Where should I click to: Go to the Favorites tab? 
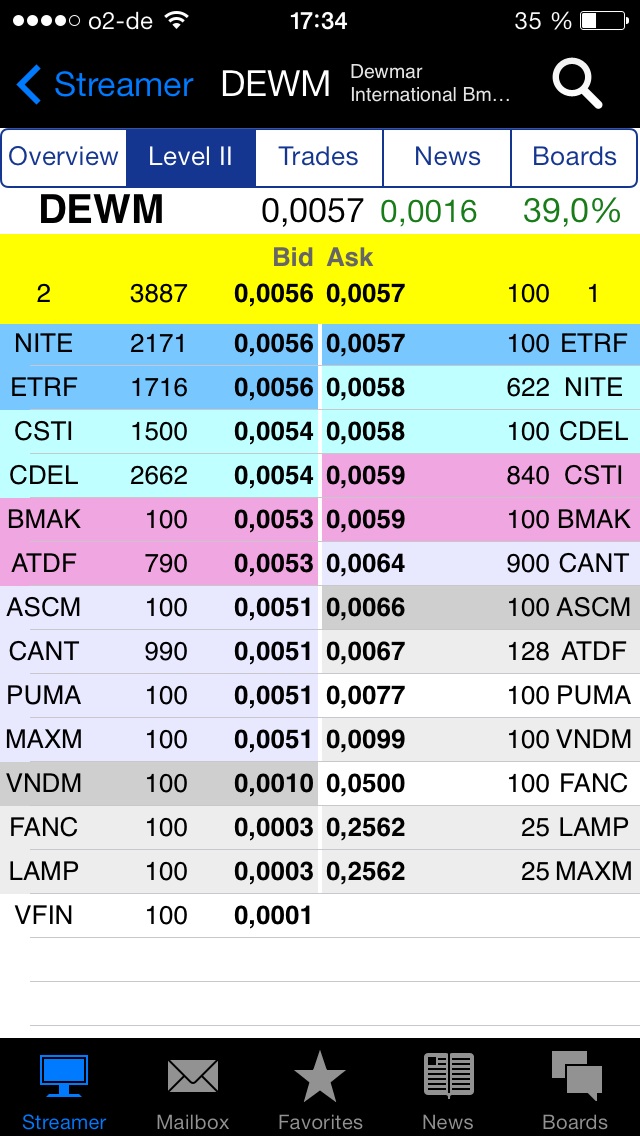320,1090
